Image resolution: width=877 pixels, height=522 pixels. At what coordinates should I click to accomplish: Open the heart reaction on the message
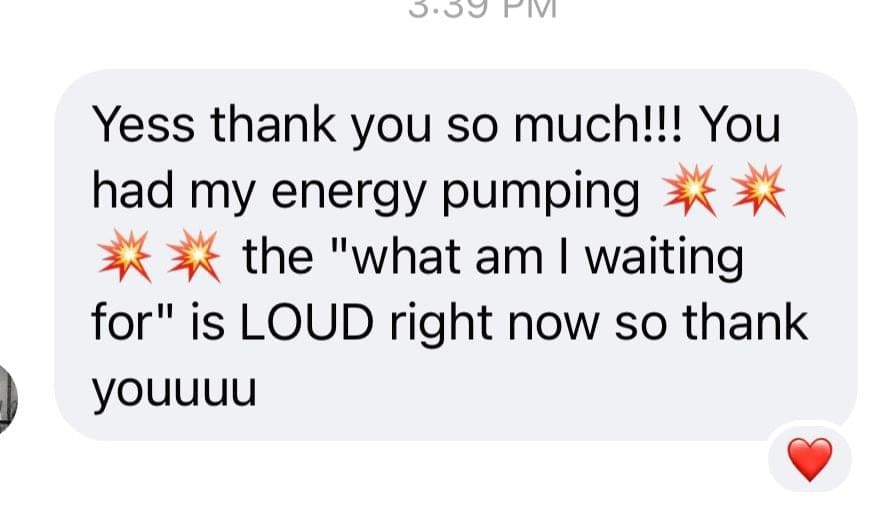pos(809,459)
